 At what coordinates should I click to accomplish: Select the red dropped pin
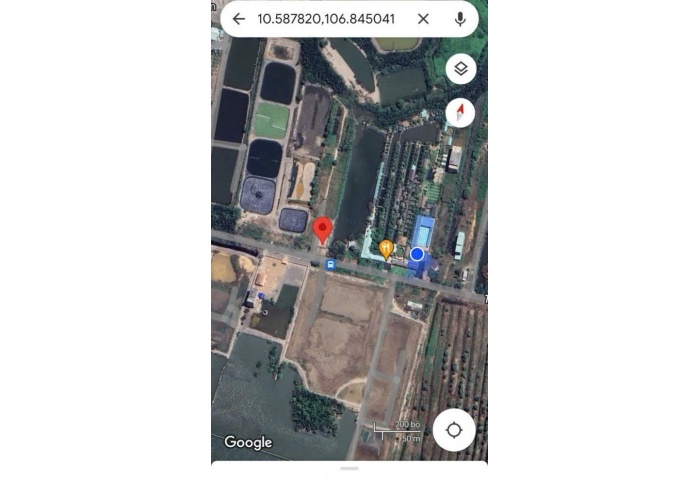click(322, 230)
